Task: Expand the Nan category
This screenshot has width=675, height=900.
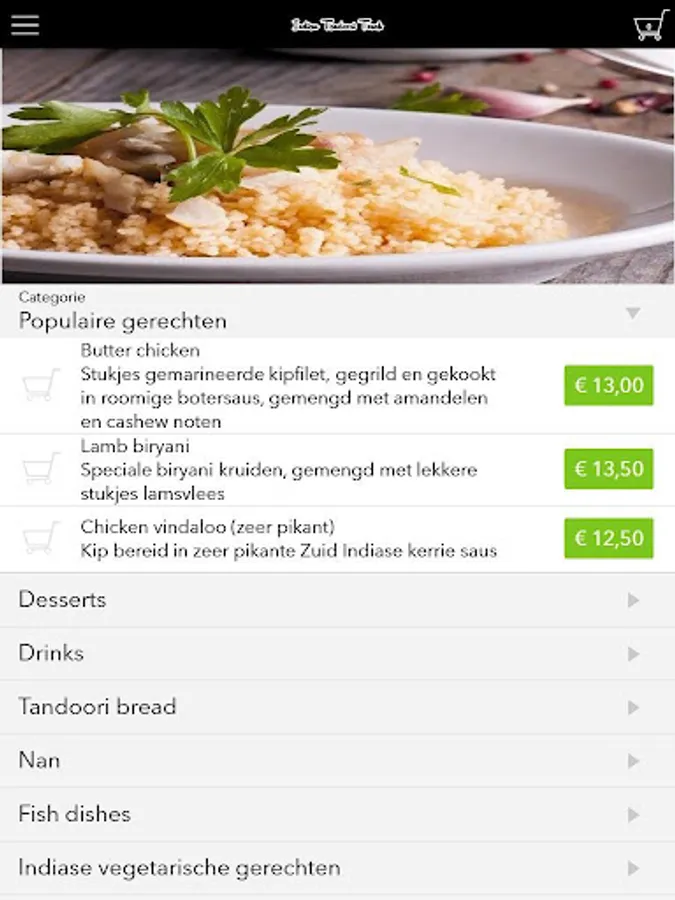Action: (x=337, y=761)
